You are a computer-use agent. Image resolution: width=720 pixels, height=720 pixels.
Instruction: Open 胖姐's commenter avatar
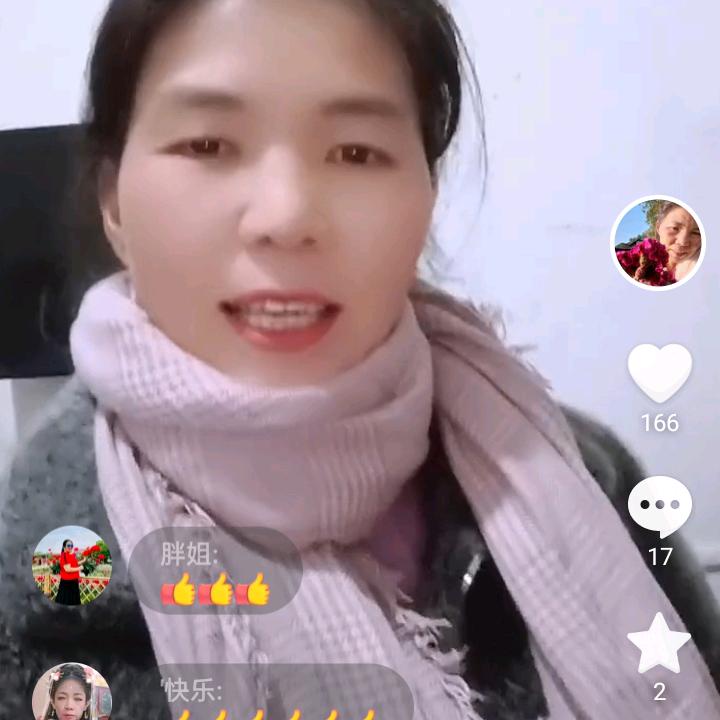[x=72, y=565]
